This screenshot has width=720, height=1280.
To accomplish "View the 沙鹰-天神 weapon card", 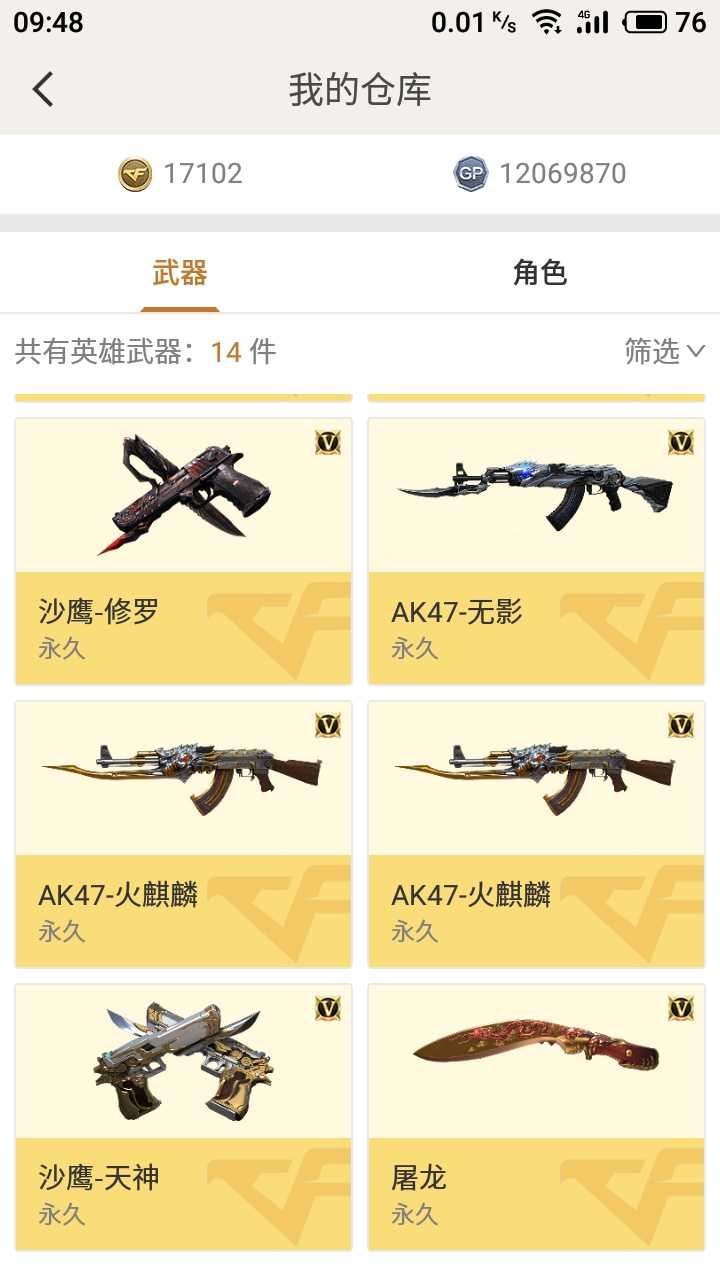I will click(184, 1117).
